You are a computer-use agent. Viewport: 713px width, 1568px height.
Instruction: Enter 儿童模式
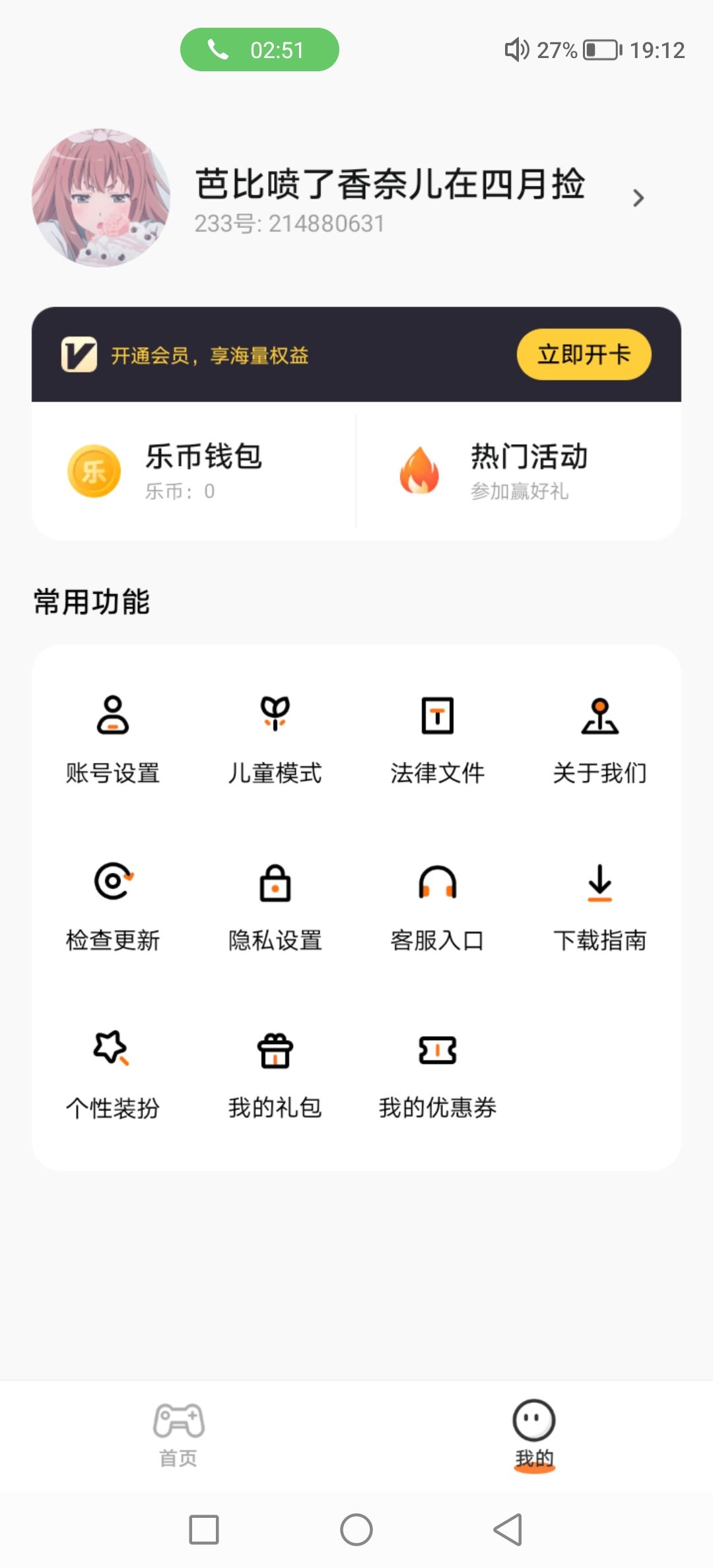coord(275,738)
